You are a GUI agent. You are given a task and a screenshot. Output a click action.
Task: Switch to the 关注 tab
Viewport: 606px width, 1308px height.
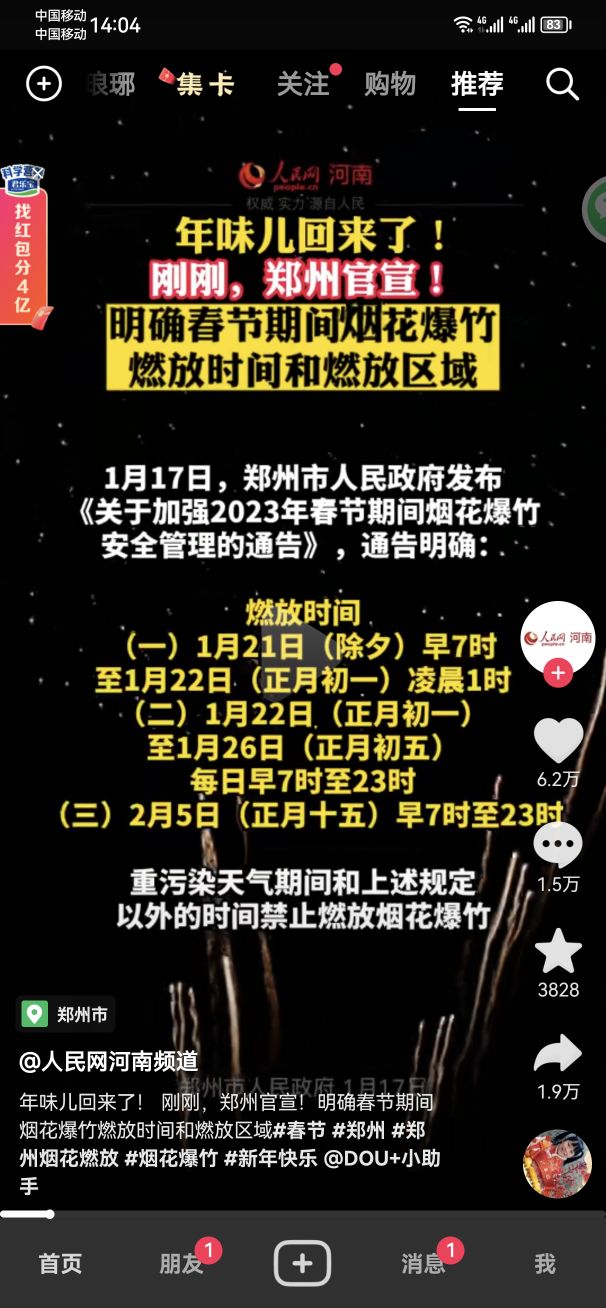pyautogui.click(x=303, y=85)
